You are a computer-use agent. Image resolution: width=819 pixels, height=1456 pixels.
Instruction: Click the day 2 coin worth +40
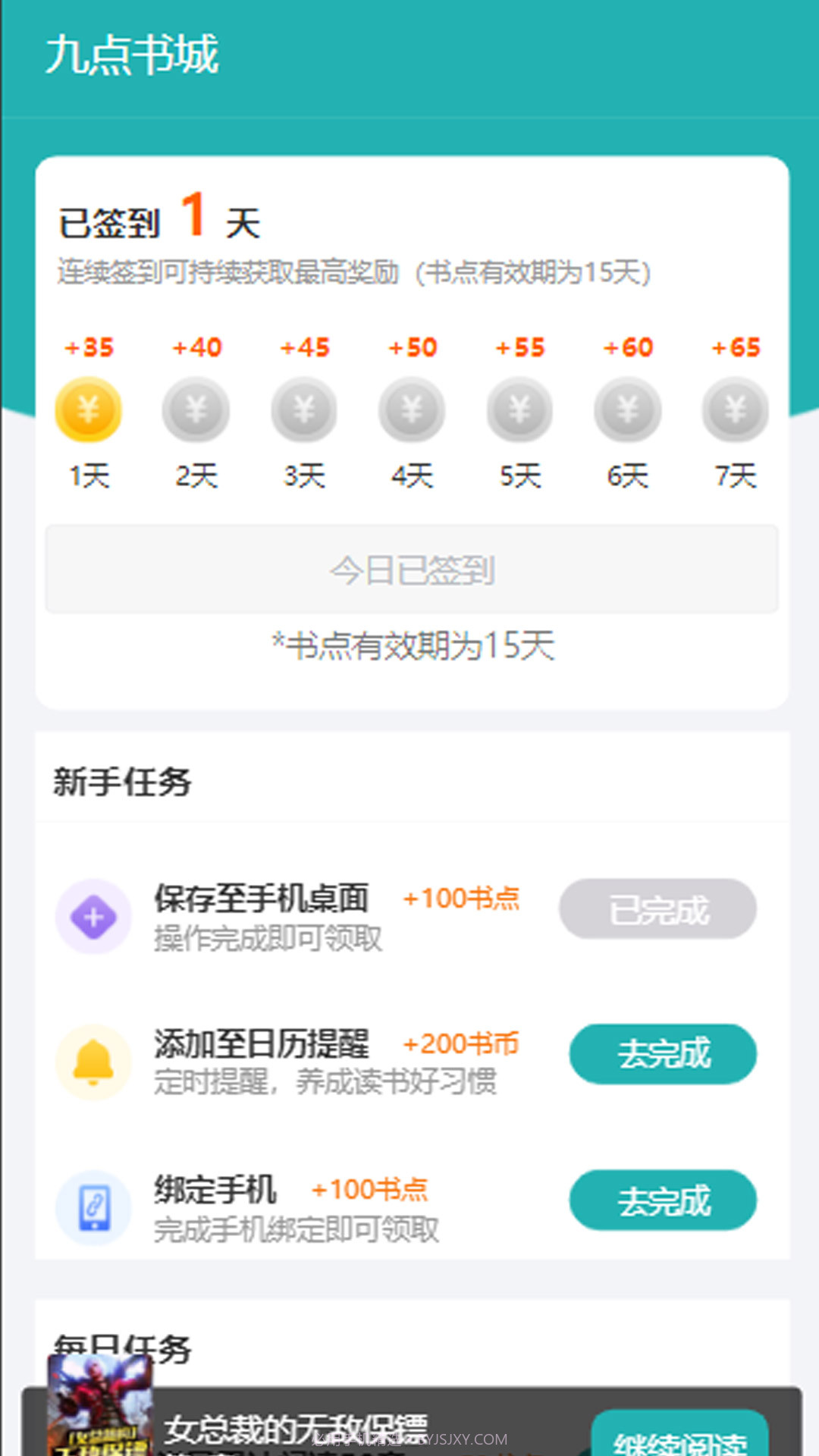coord(196,409)
